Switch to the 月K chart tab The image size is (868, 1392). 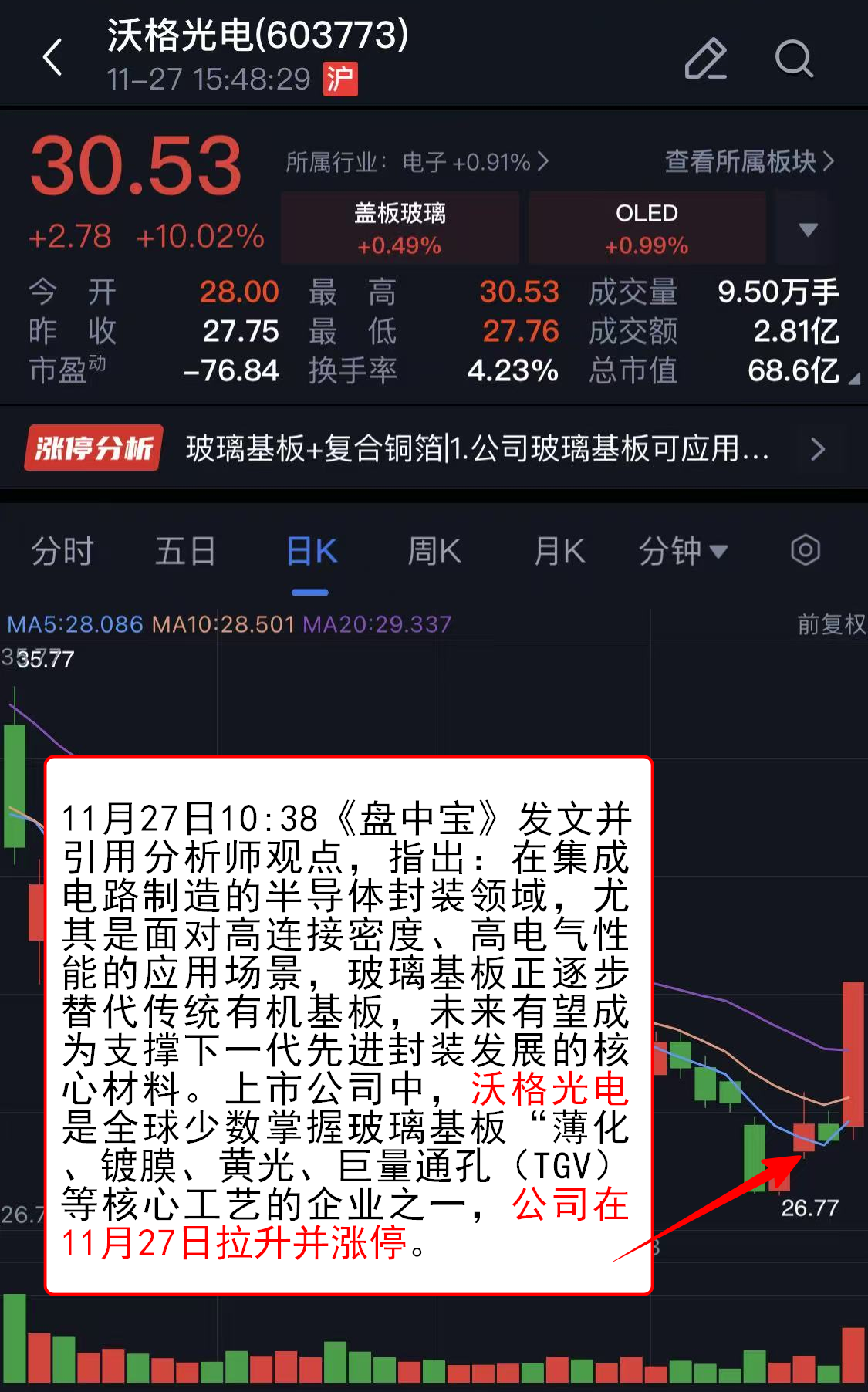(559, 552)
